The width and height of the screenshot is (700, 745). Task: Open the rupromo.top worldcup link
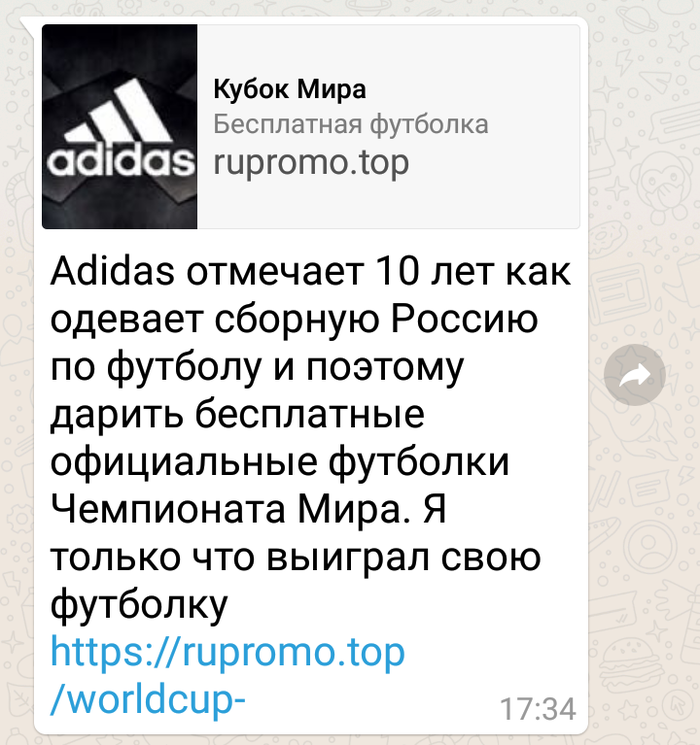click(228, 654)
